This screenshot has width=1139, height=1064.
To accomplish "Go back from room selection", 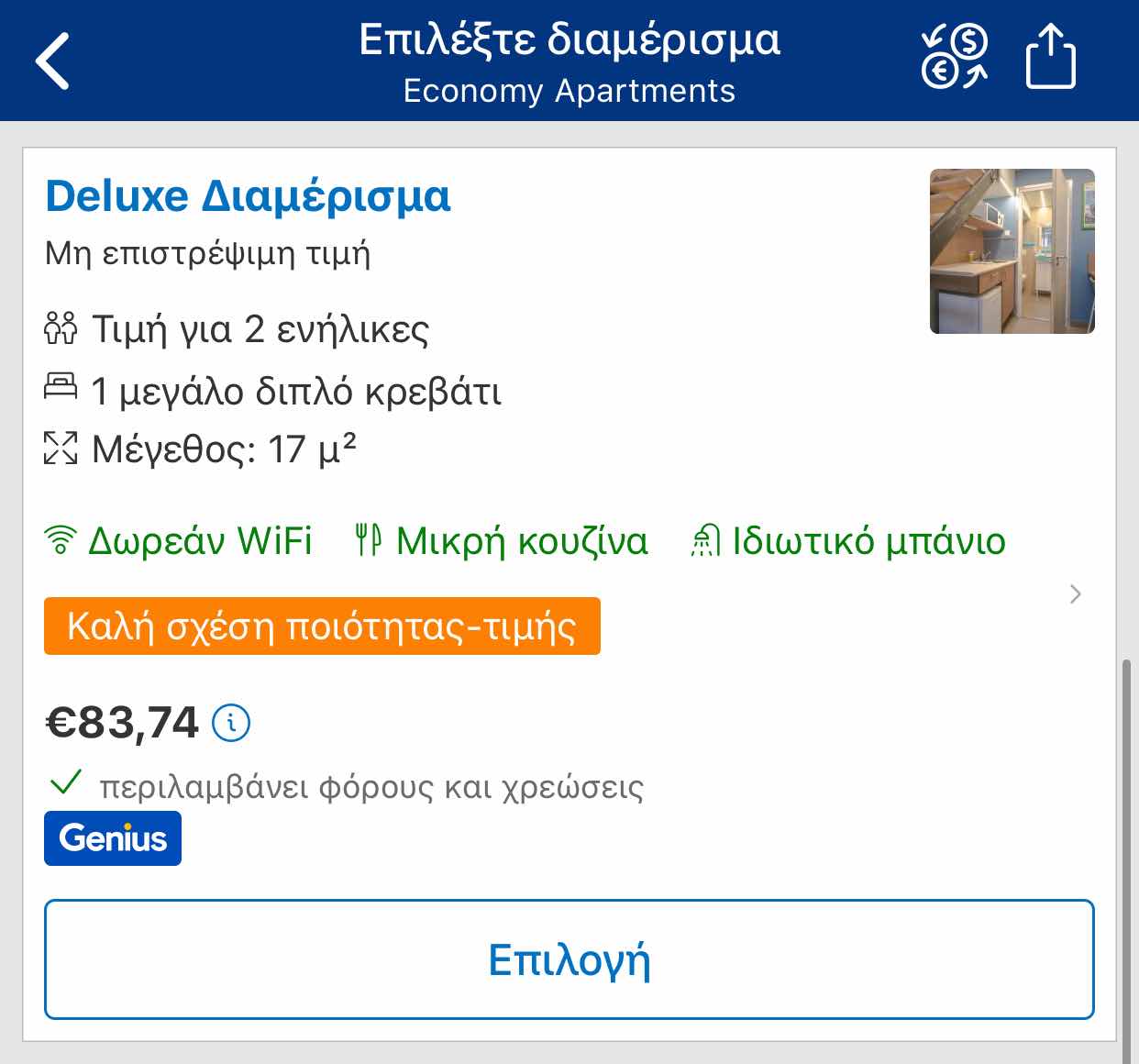I will pyautogui.click(x=53, y=61).
